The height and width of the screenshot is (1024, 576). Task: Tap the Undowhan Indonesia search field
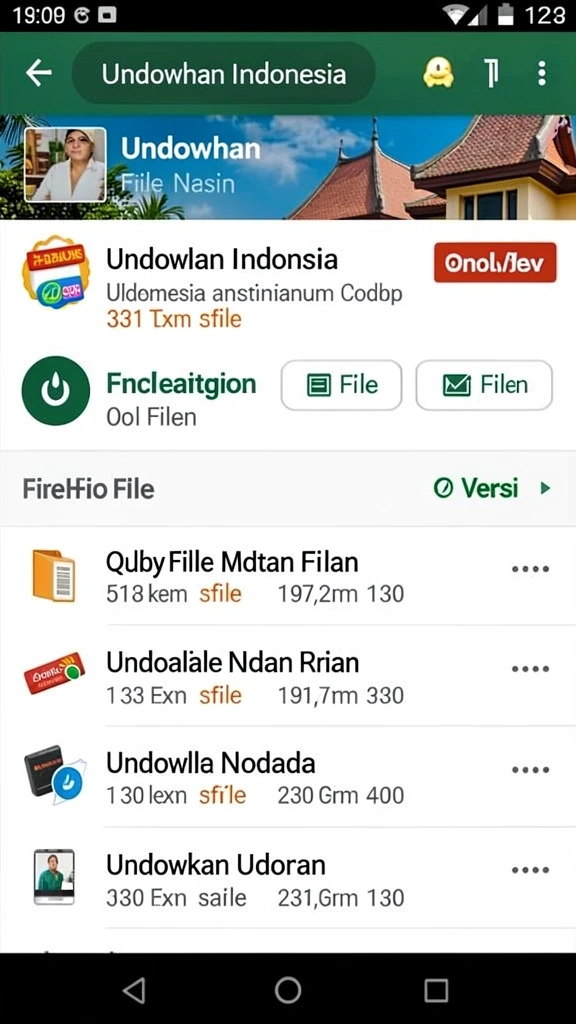point(223,74)
